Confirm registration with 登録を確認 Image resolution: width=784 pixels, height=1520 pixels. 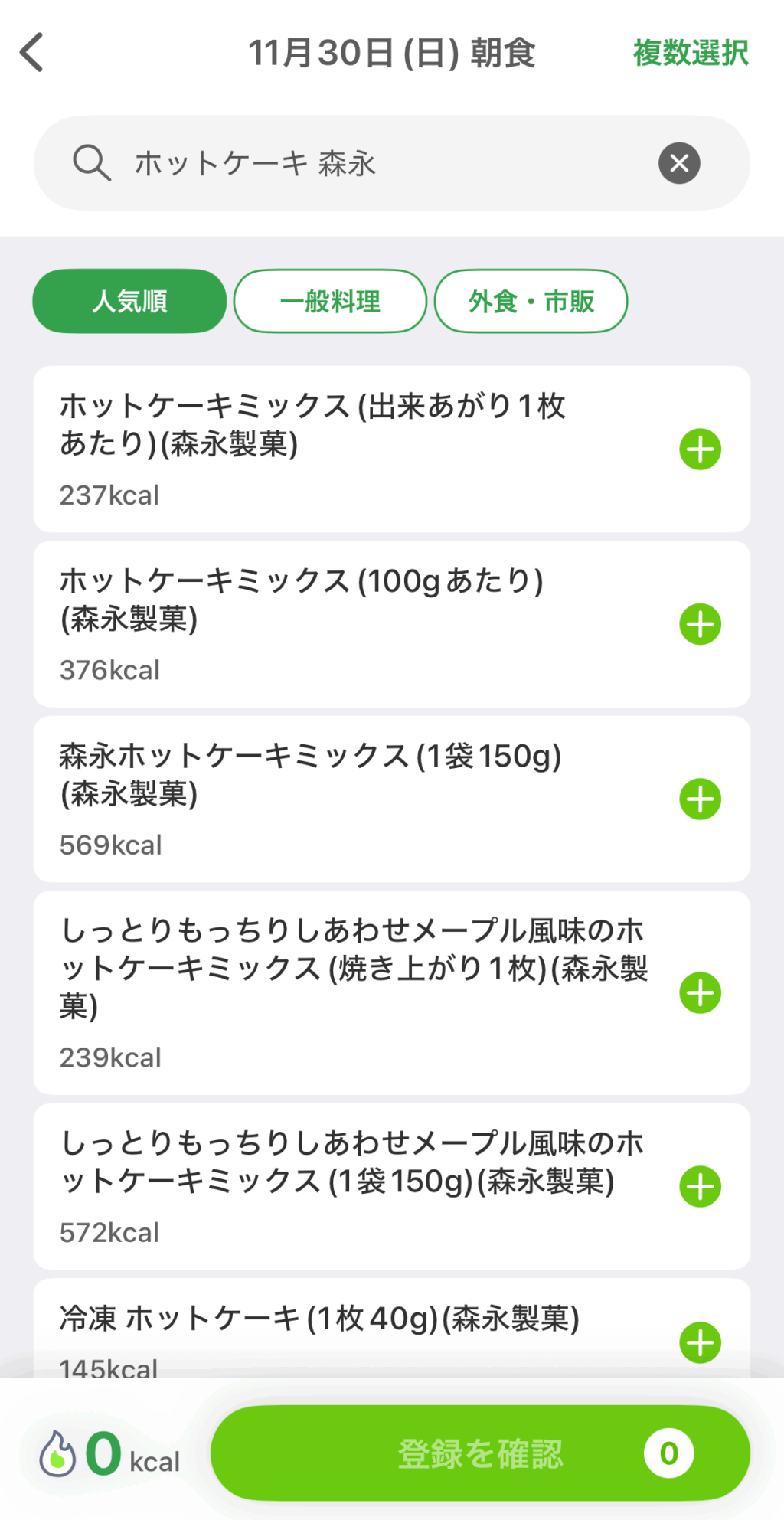pos(480,1453)
